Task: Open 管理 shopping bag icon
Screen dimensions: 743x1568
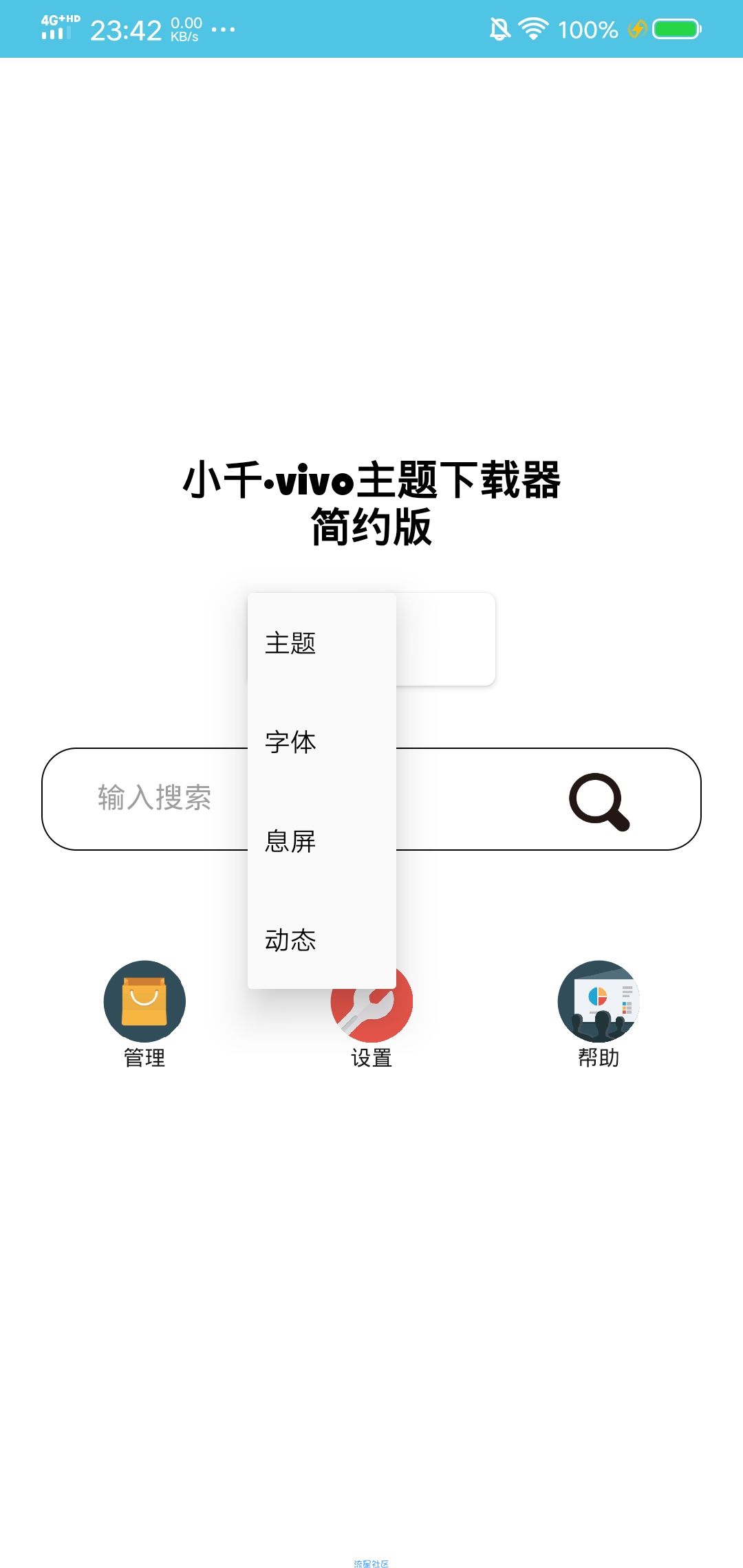Action: pos(144,1001)
